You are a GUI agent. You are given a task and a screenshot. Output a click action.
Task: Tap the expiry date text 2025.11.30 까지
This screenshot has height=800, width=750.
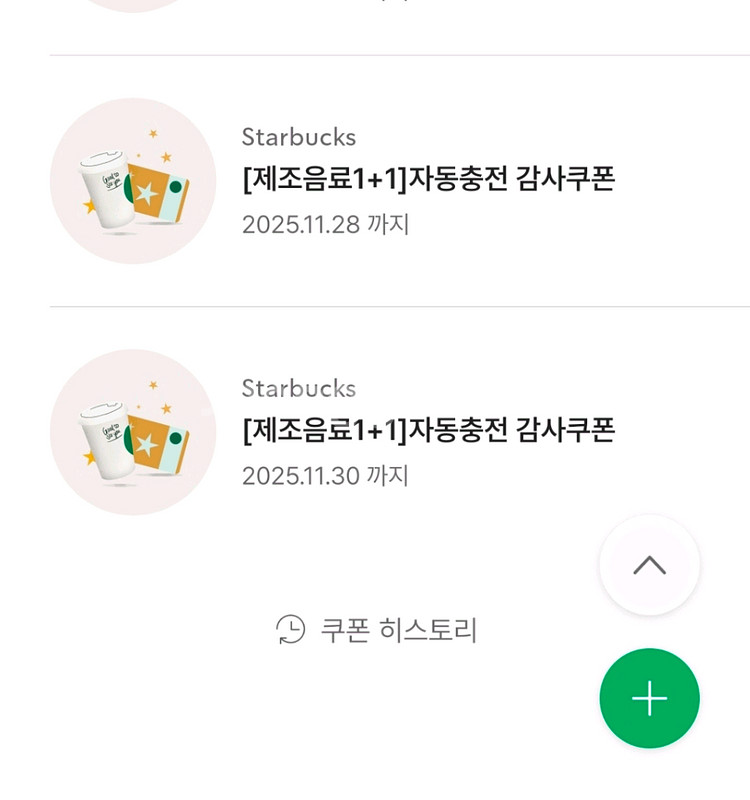tap(325, 476)
